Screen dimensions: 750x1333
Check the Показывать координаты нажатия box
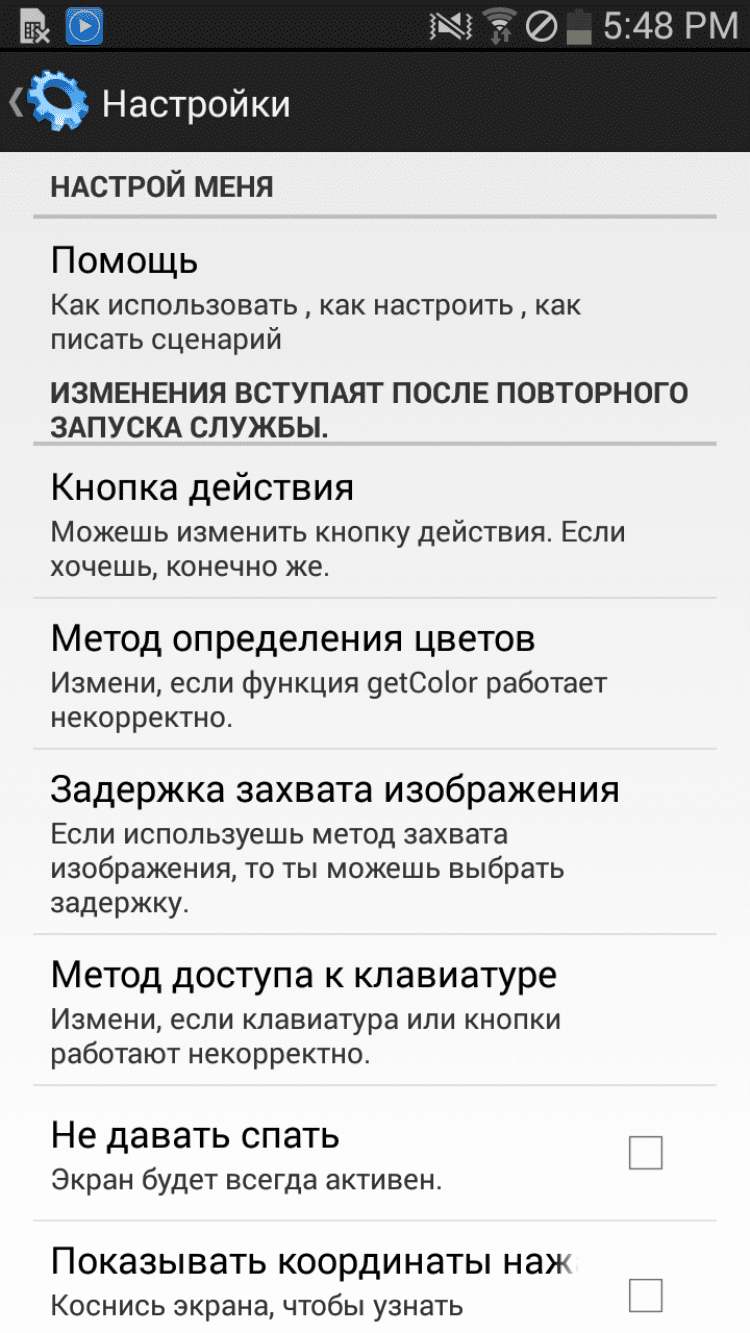[x=645, y=1296]
